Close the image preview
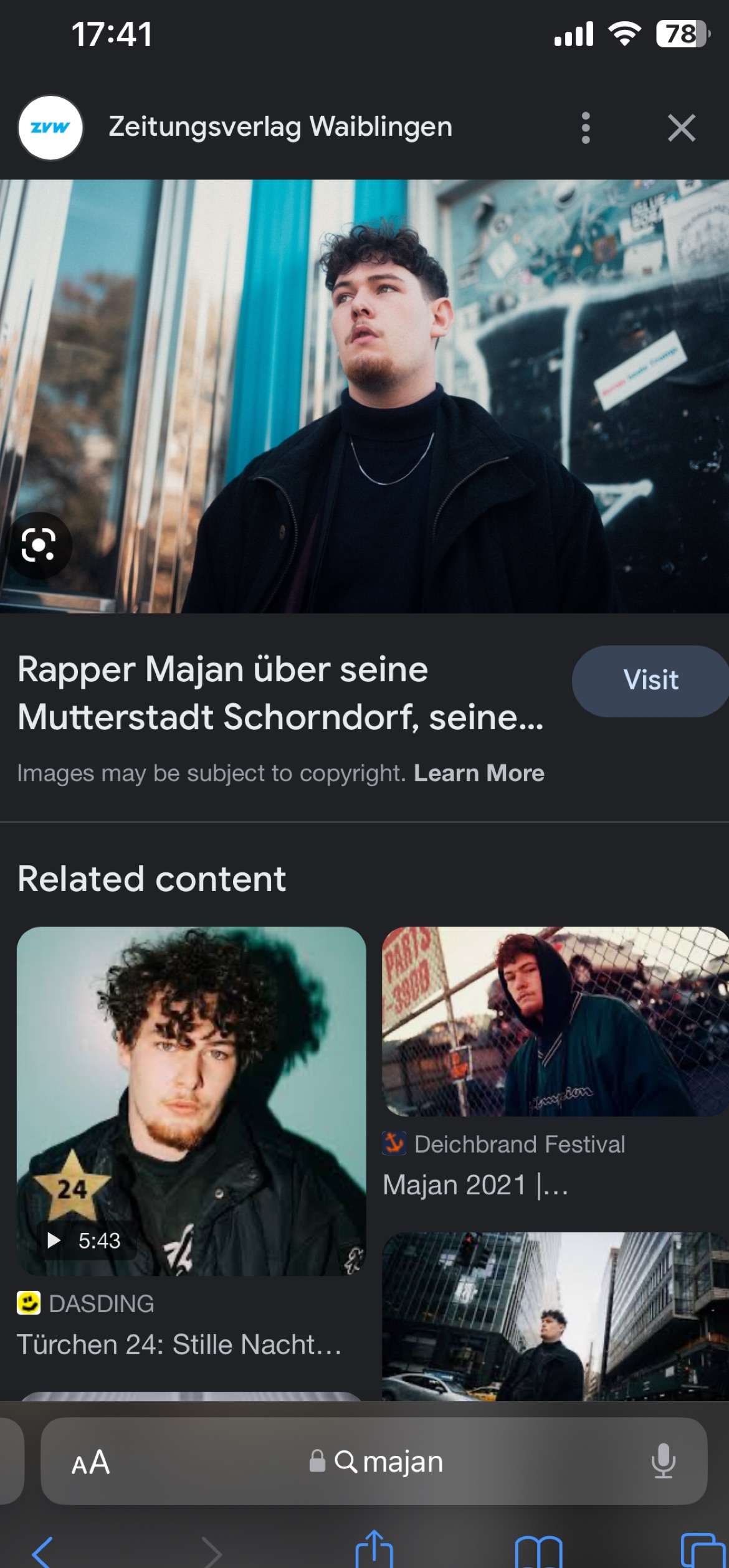The width and height of the screenshot is (729, 1568). click(681, 128)
